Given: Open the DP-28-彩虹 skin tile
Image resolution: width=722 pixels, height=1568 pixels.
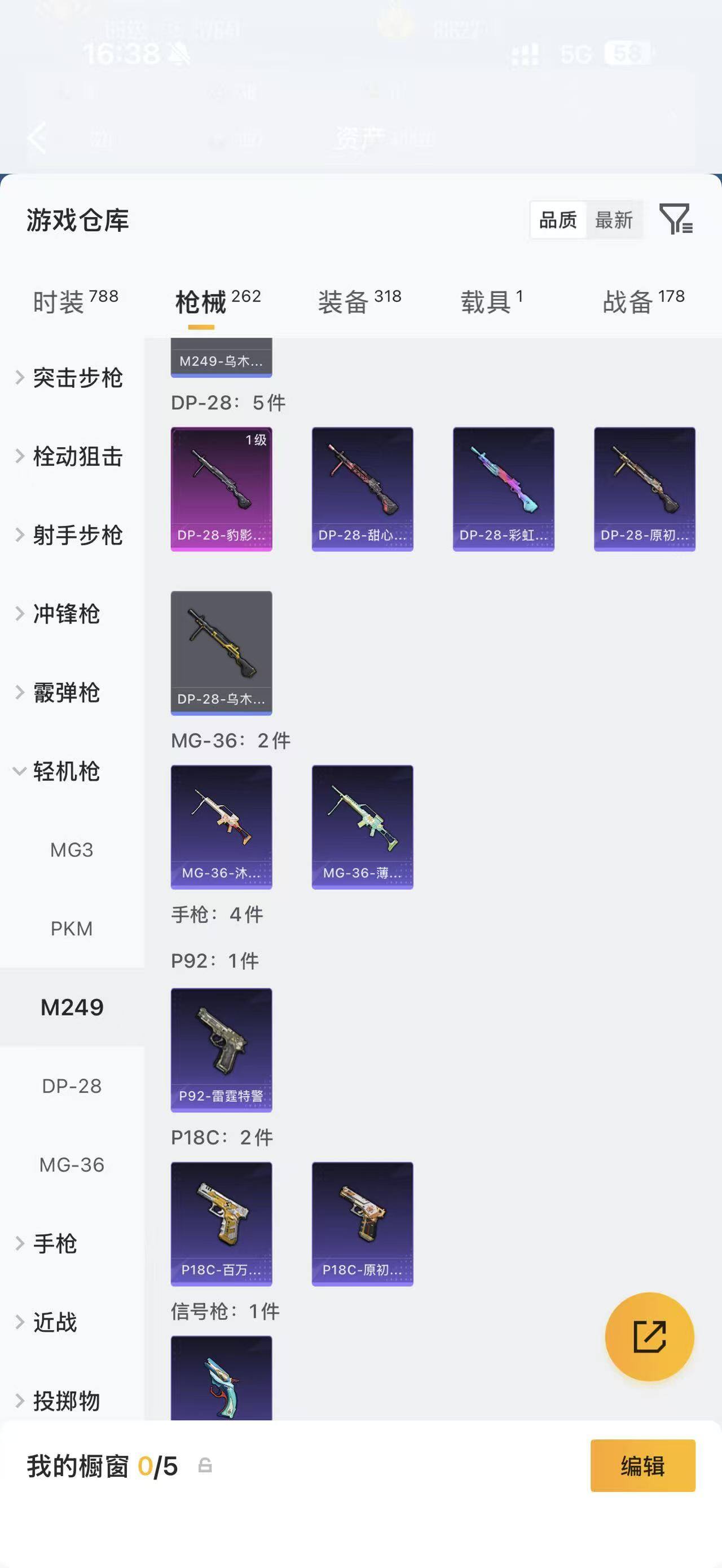Looking at the screenshot, I should pos(504,489).
